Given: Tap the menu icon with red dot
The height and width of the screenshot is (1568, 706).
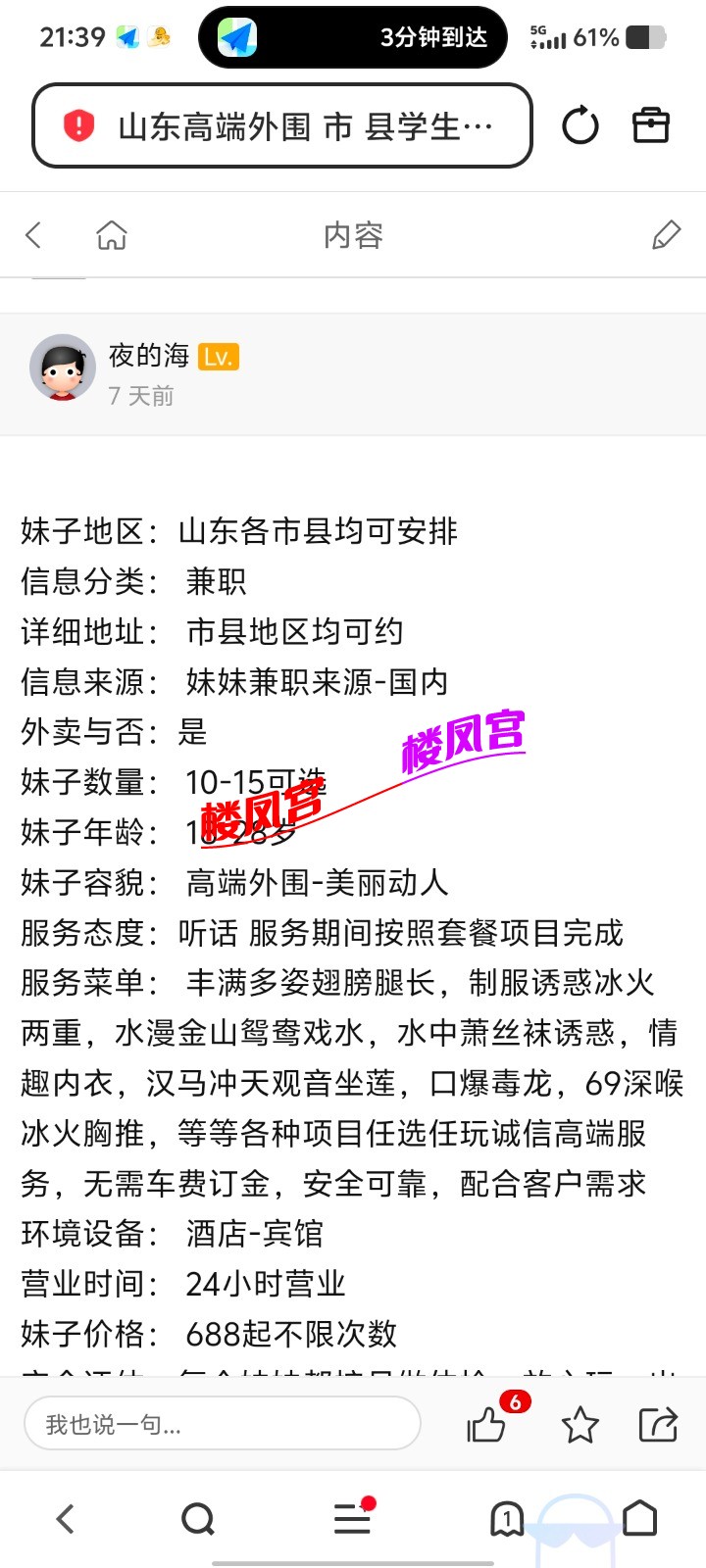Looking at the screenshot, I should (x=351, y=1519).
